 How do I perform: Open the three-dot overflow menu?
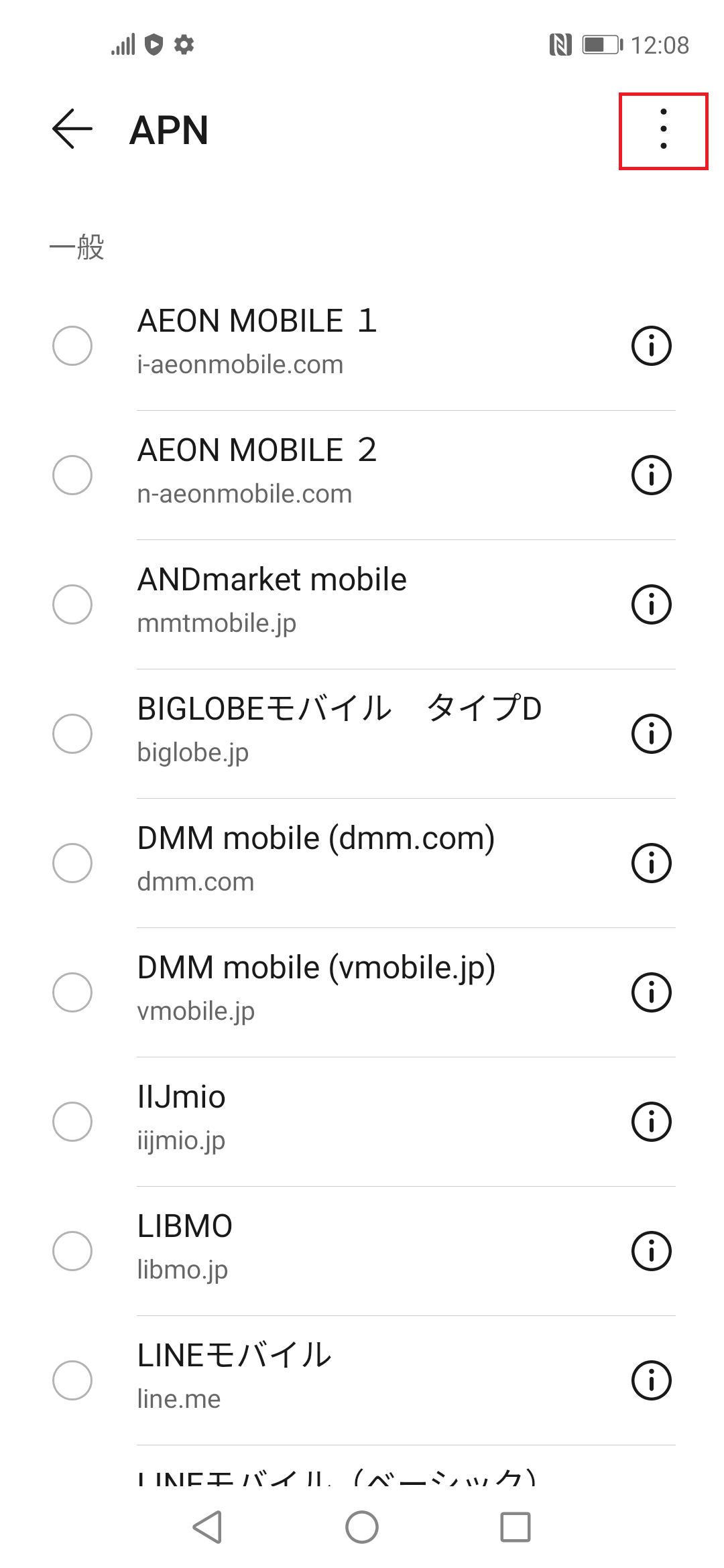point(663,130)
